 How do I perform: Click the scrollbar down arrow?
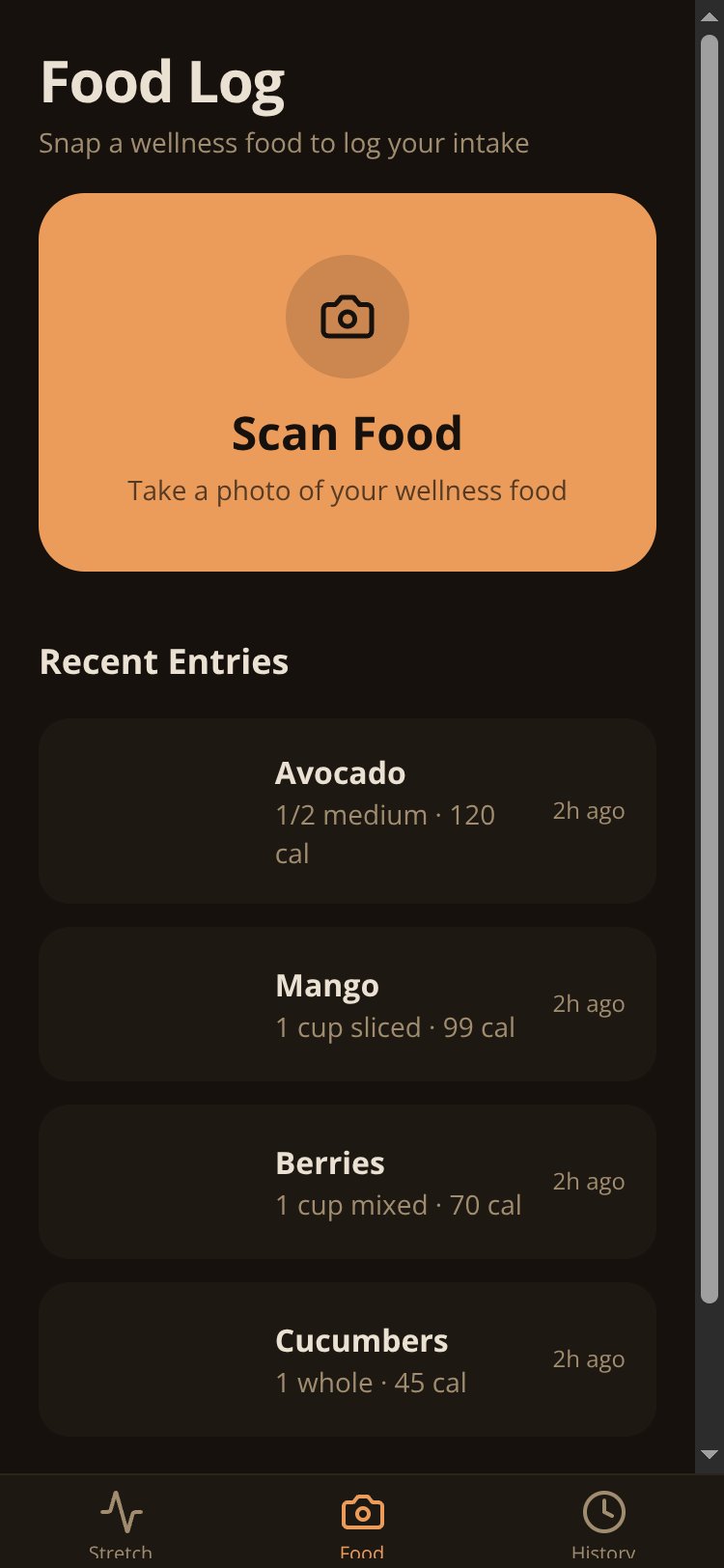[x=710, y=1455]
